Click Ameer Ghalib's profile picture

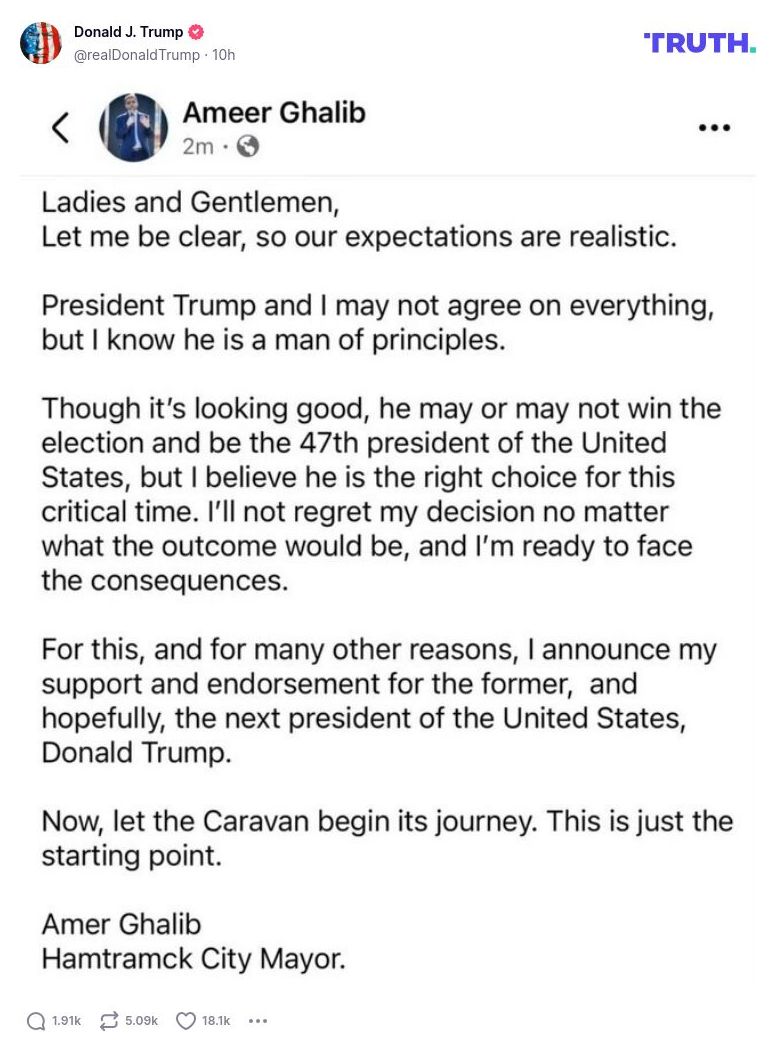[133, 127]
